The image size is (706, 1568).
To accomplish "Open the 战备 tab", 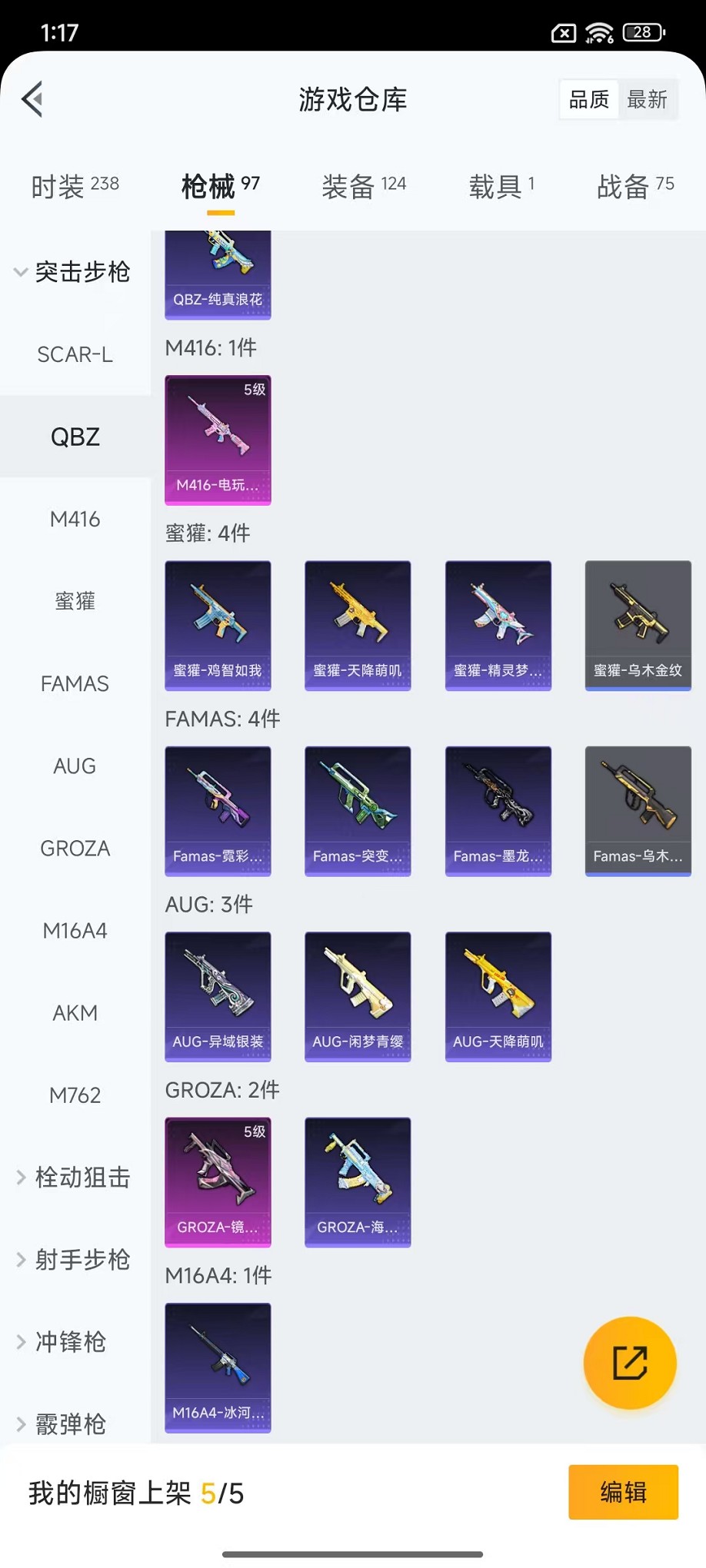I will pyautogui.click(x=635, y=186).
